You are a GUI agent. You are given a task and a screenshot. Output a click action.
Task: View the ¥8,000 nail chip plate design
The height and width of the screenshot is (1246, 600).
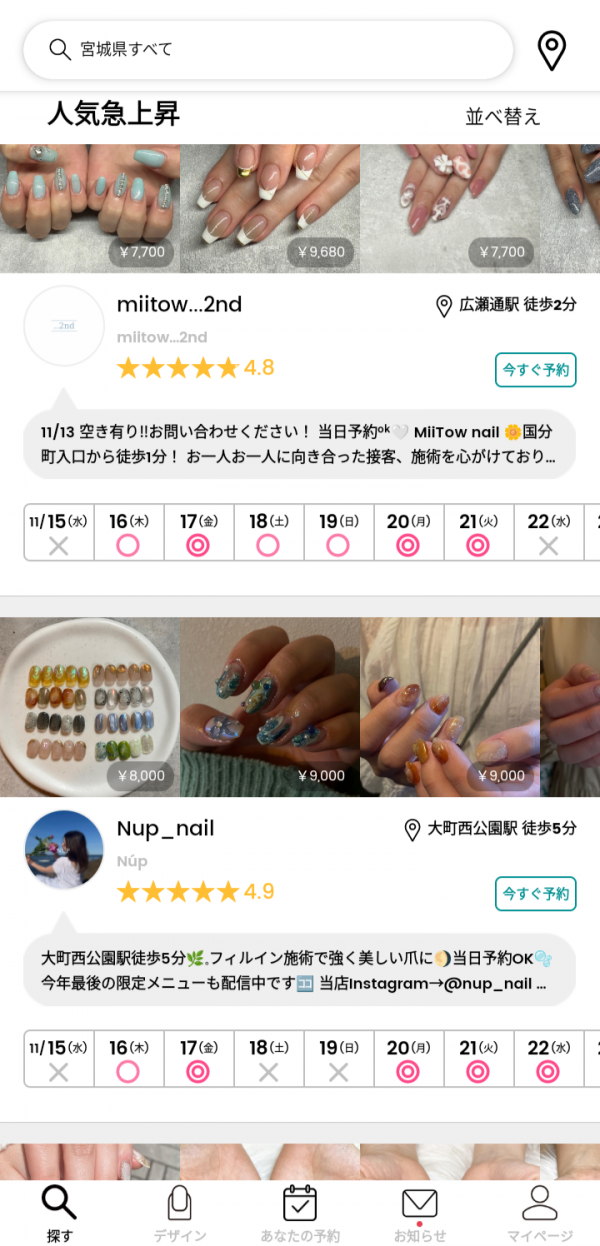point(90,707)
